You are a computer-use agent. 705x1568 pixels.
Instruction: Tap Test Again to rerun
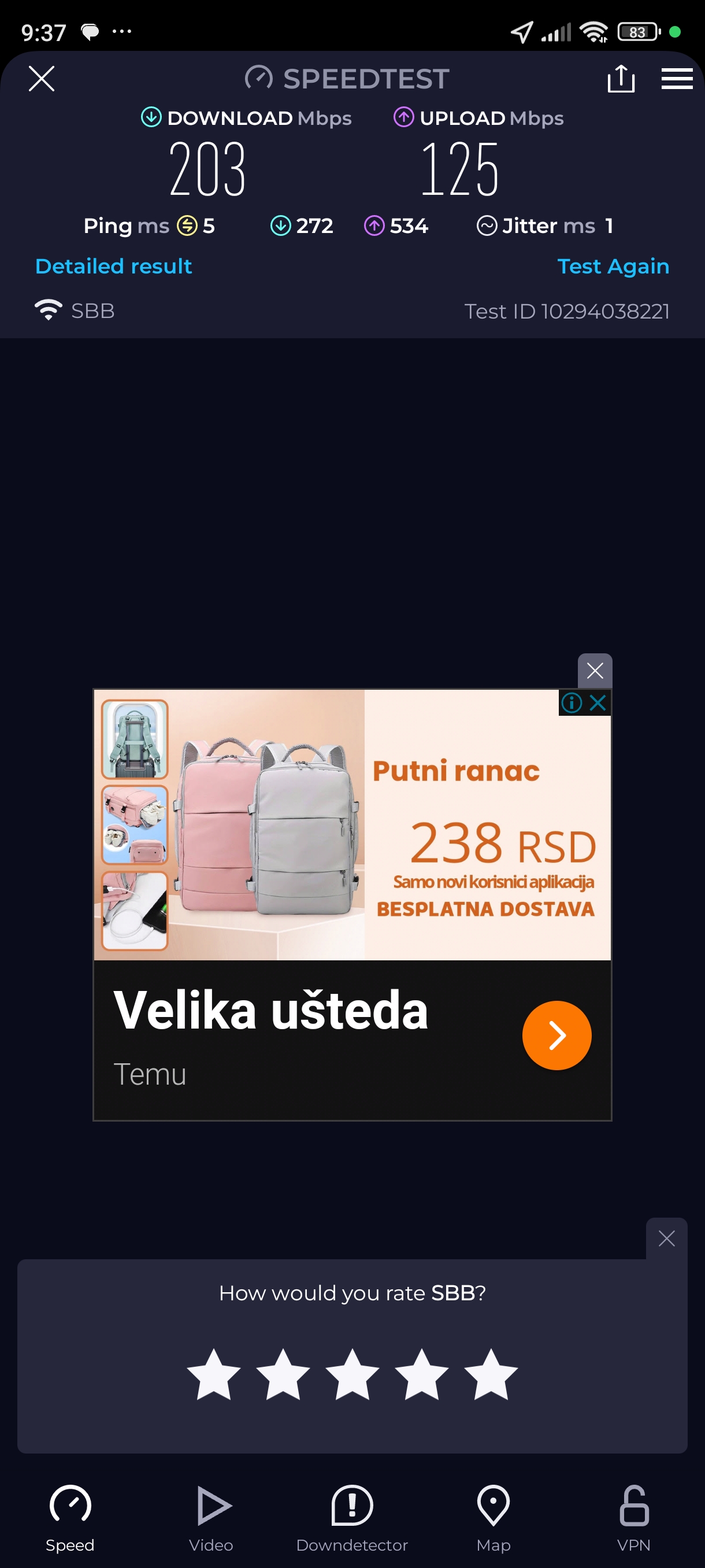[613, 266]
